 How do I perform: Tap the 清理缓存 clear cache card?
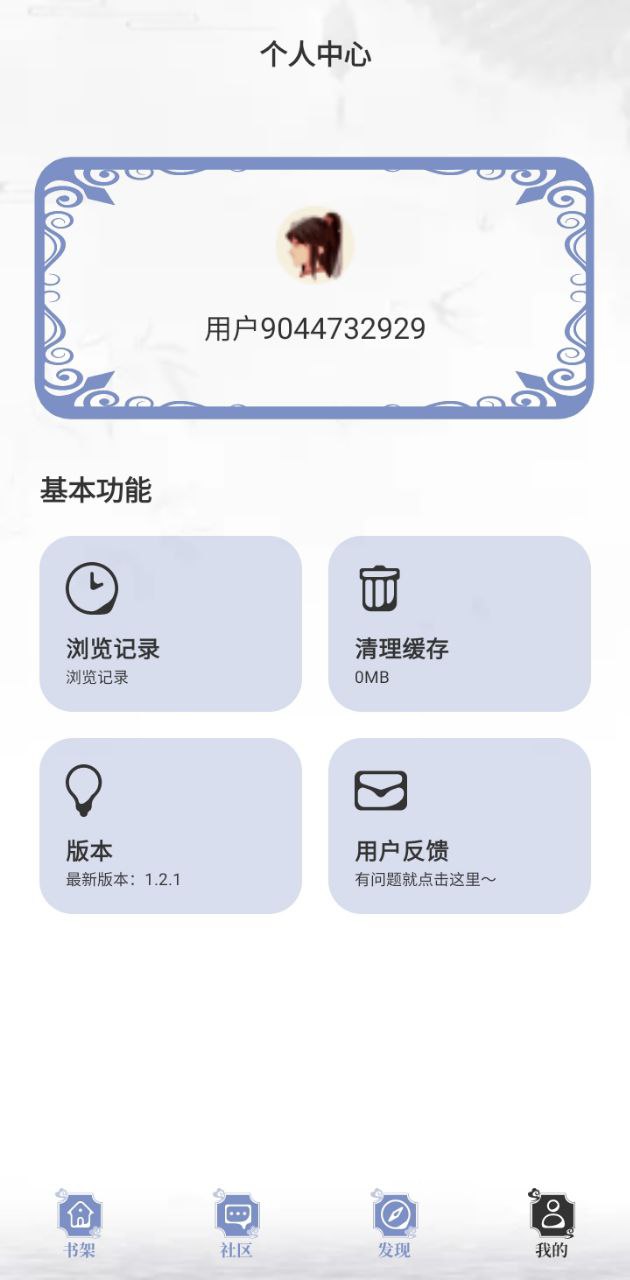tap(459, 624)
